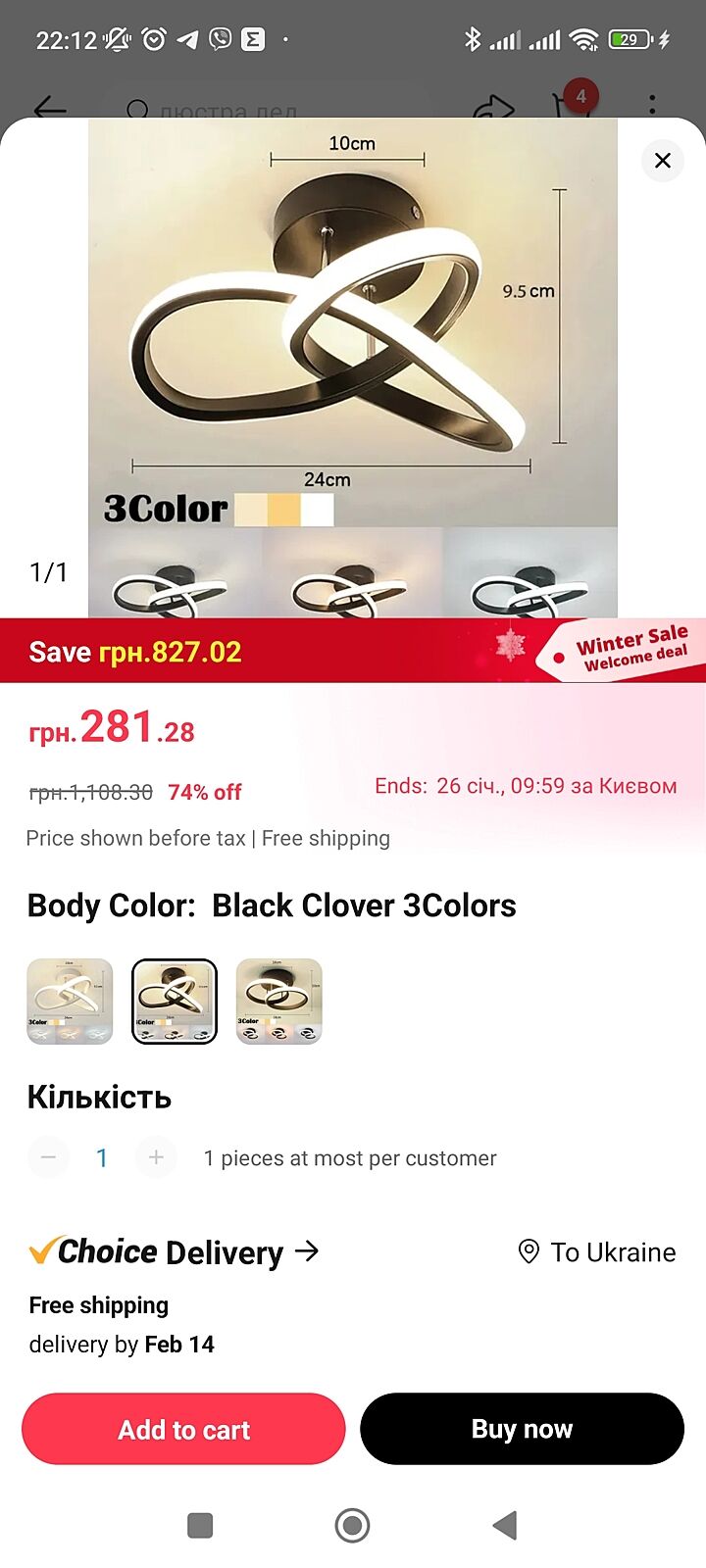Viewport: 706px width, 1568px height.
Task: Add the lamp to cart
Action: 183,1429
